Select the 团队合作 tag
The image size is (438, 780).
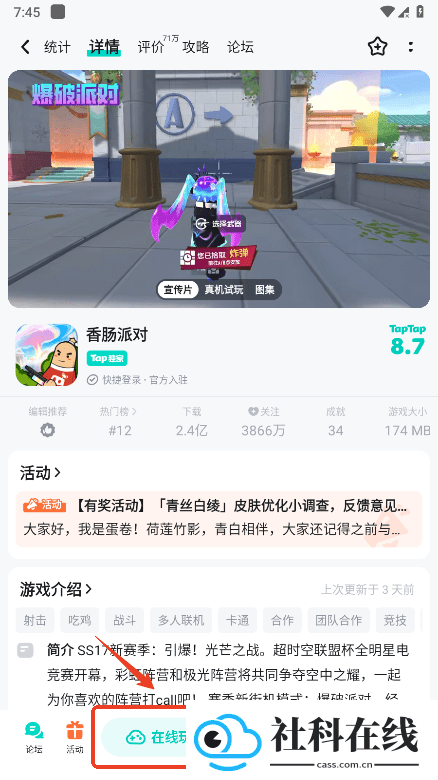338,620
